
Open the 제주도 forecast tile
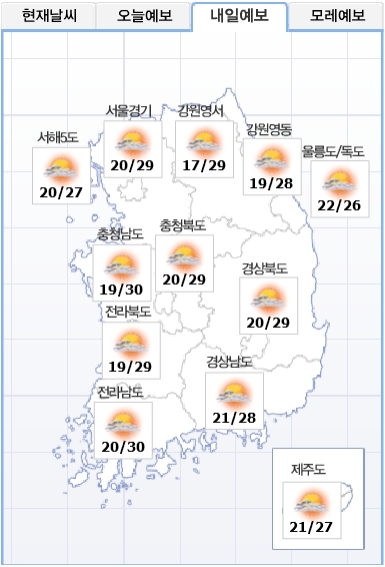click(x=312, y=510)
